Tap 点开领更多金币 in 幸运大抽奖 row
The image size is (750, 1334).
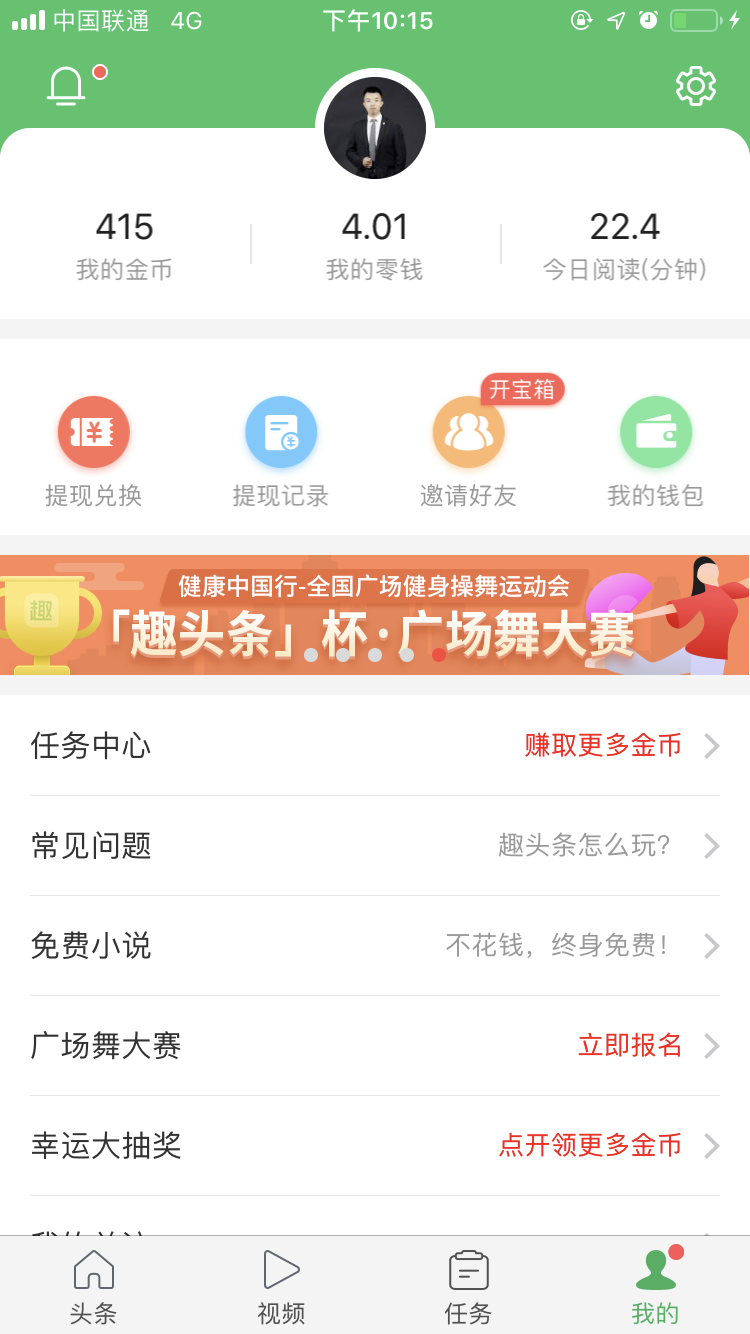pos(590,1146)
